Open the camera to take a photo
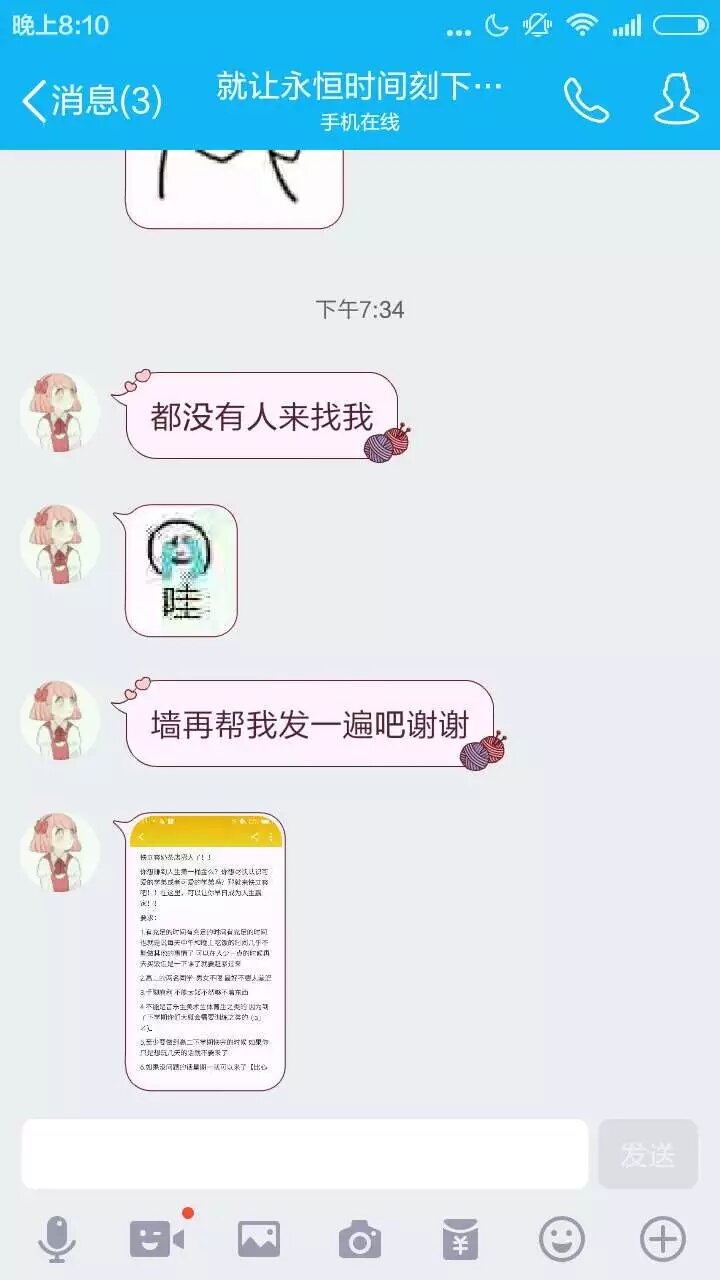The image size is (720, 1280). [x=359, y=1240]
